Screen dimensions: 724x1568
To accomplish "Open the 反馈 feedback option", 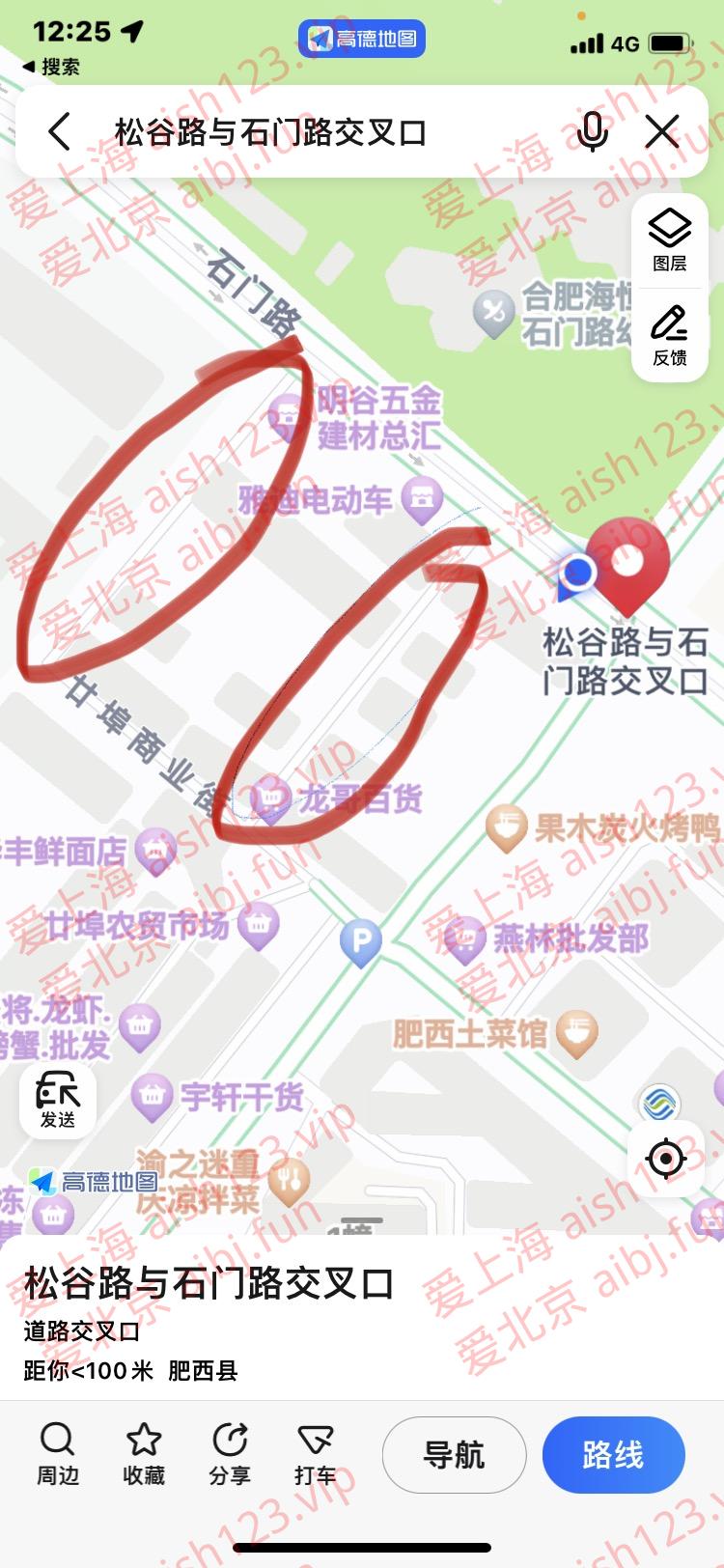I will pyautogui.click(x=669, y=336).
